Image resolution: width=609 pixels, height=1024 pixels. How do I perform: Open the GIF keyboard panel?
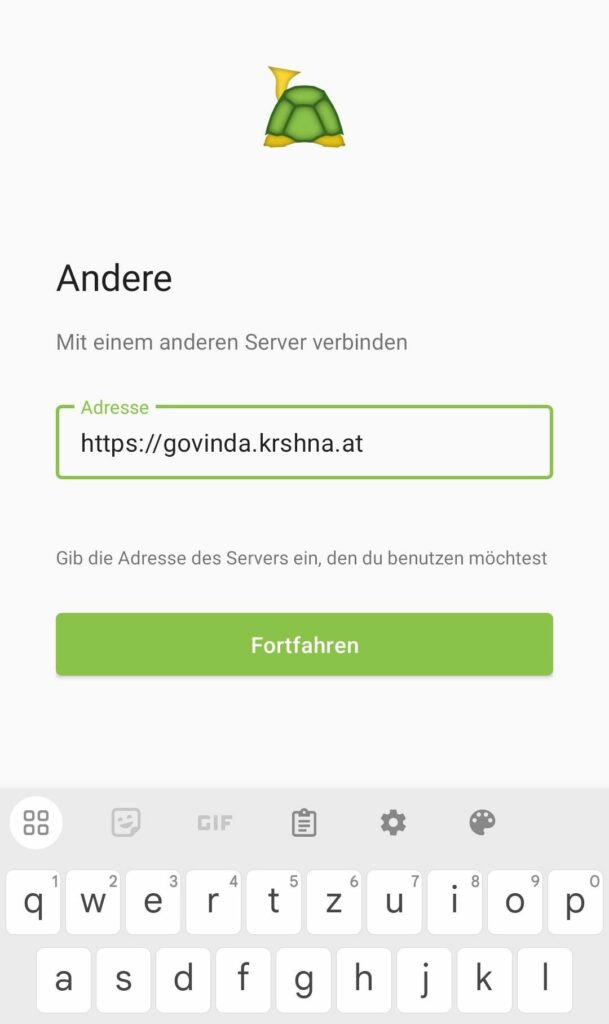(215, 823)
